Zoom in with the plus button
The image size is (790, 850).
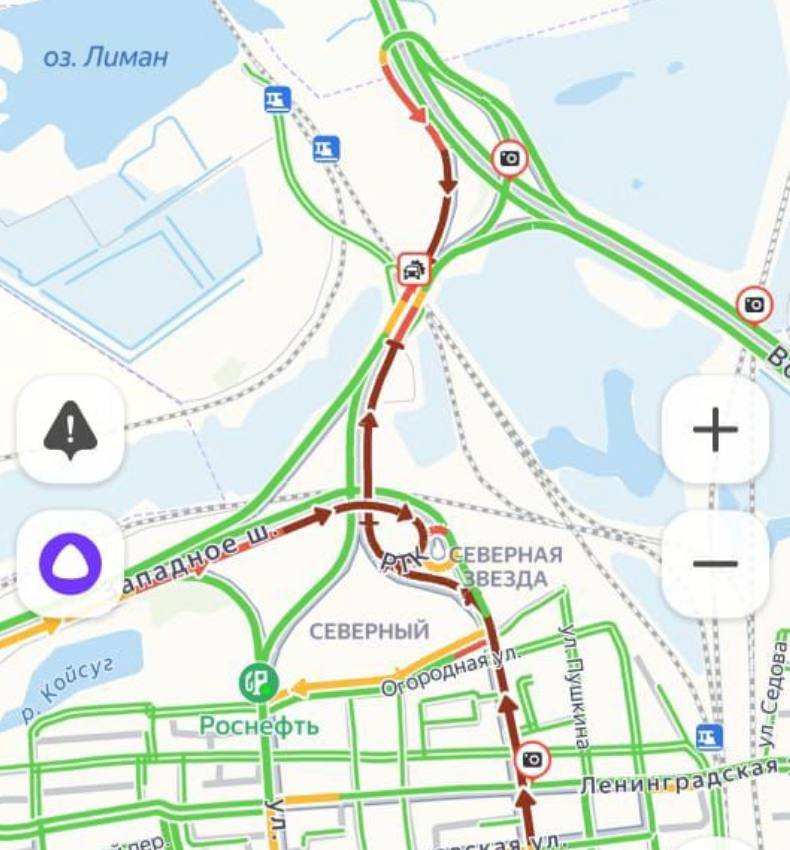[715, 430]
